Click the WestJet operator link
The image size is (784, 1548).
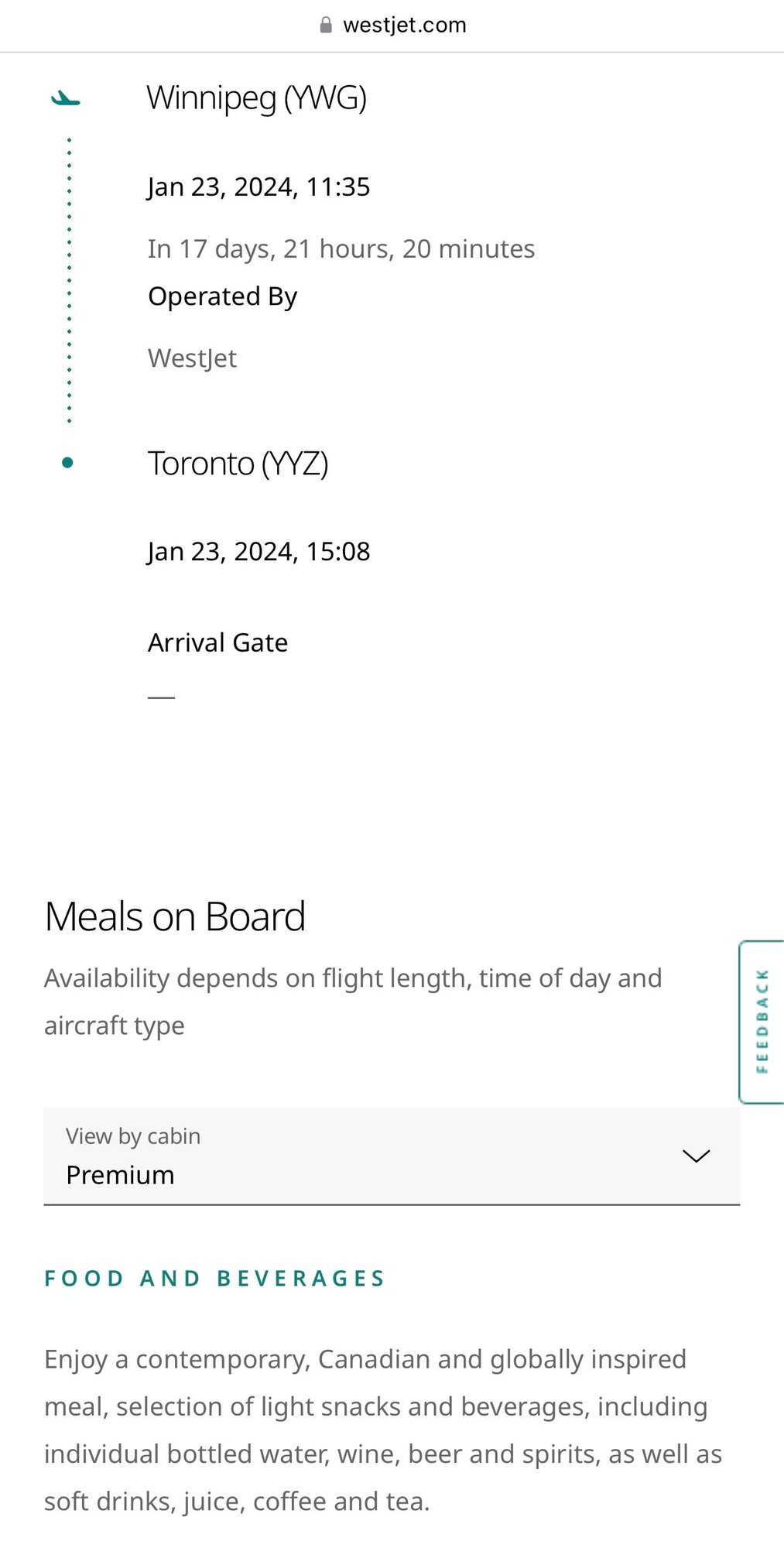point(192,357)
